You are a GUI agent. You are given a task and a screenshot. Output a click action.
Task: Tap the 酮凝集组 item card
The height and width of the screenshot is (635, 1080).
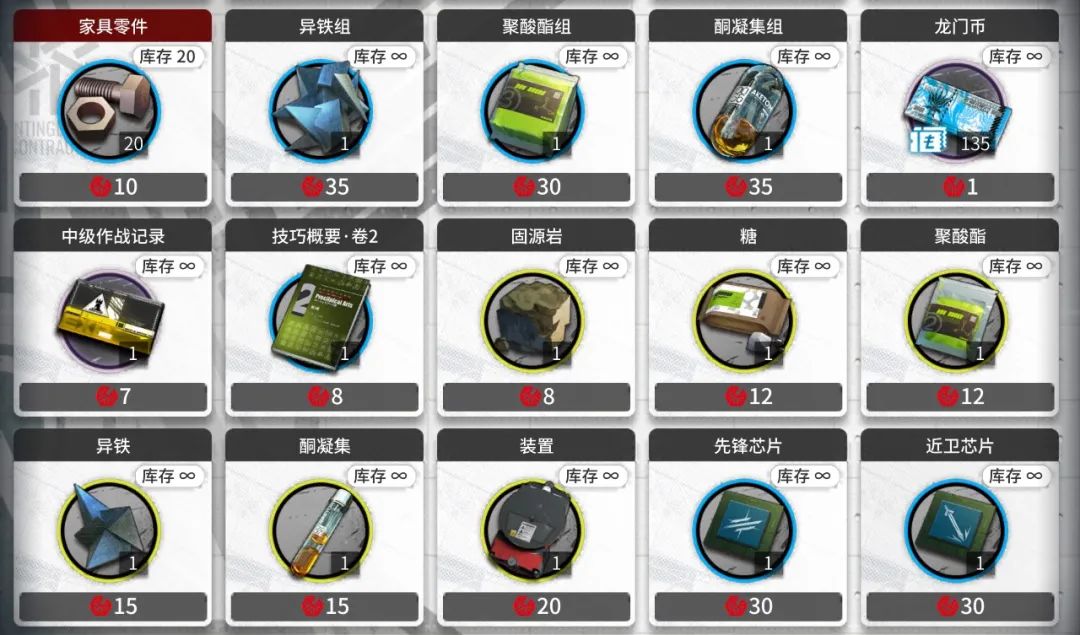pyautogui.click(x=749, y=110)
